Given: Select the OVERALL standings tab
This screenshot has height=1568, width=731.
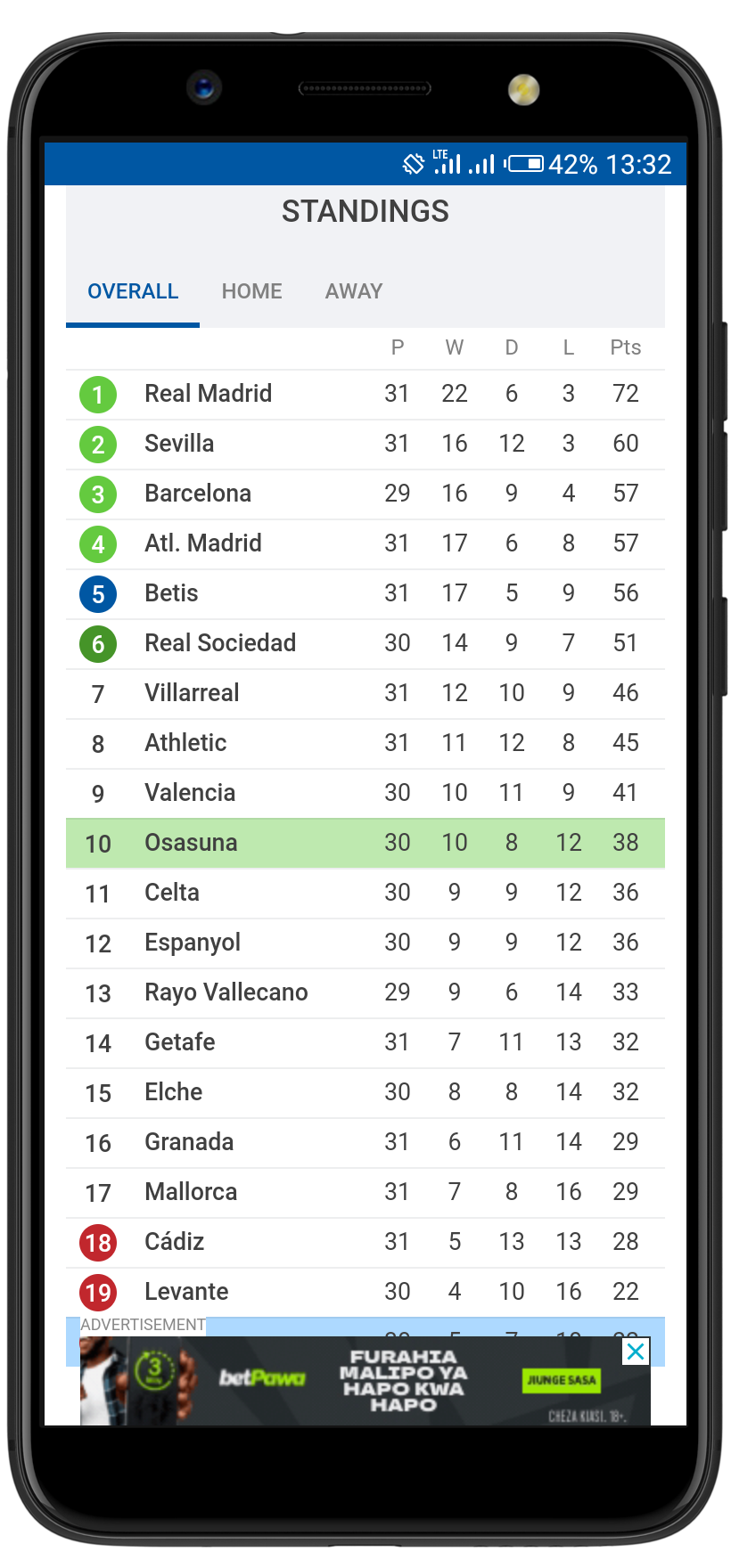Looking at the screenshot, I should pyautogui.click(x=133, y=291).
